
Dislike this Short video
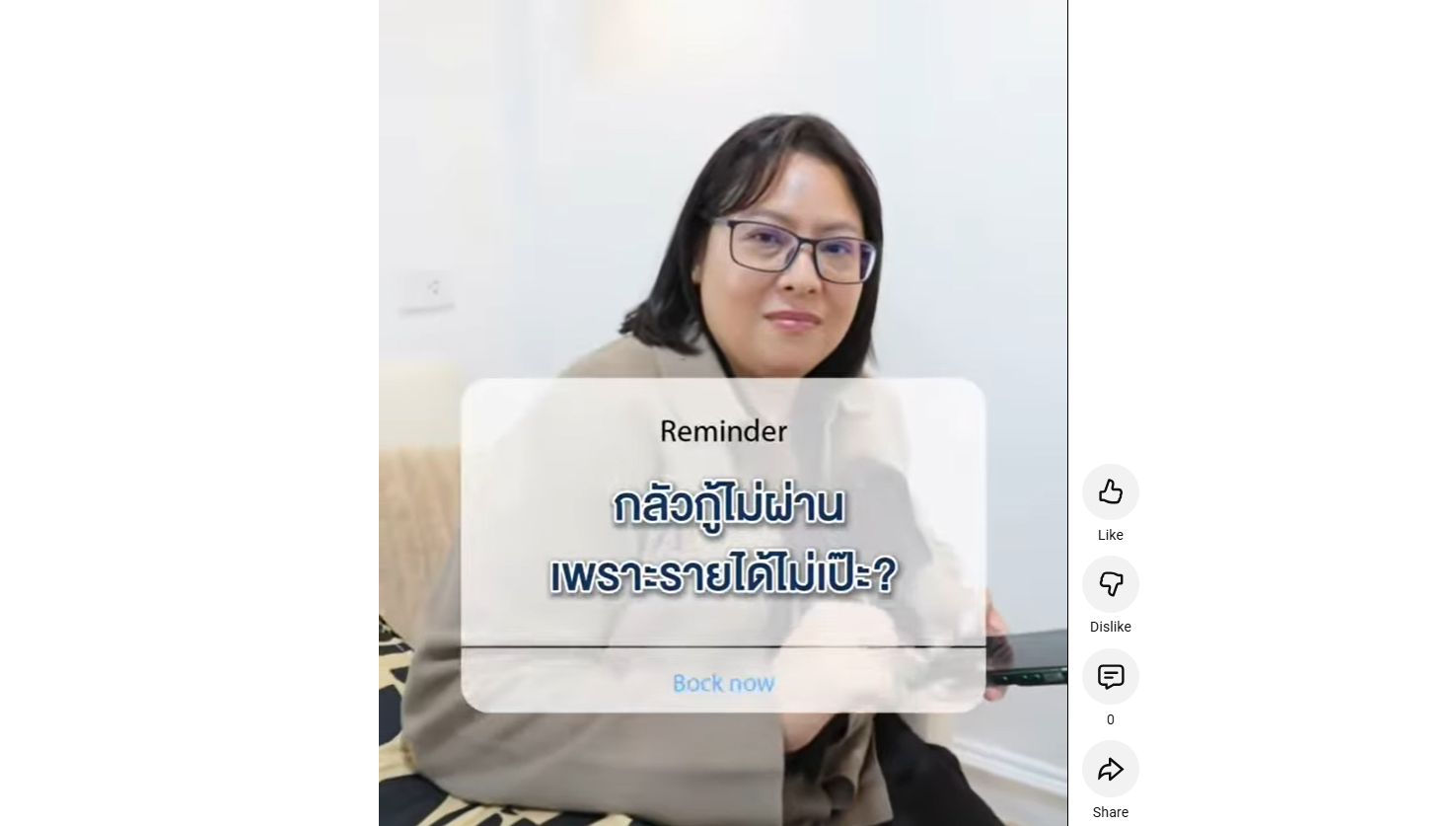1110,584
